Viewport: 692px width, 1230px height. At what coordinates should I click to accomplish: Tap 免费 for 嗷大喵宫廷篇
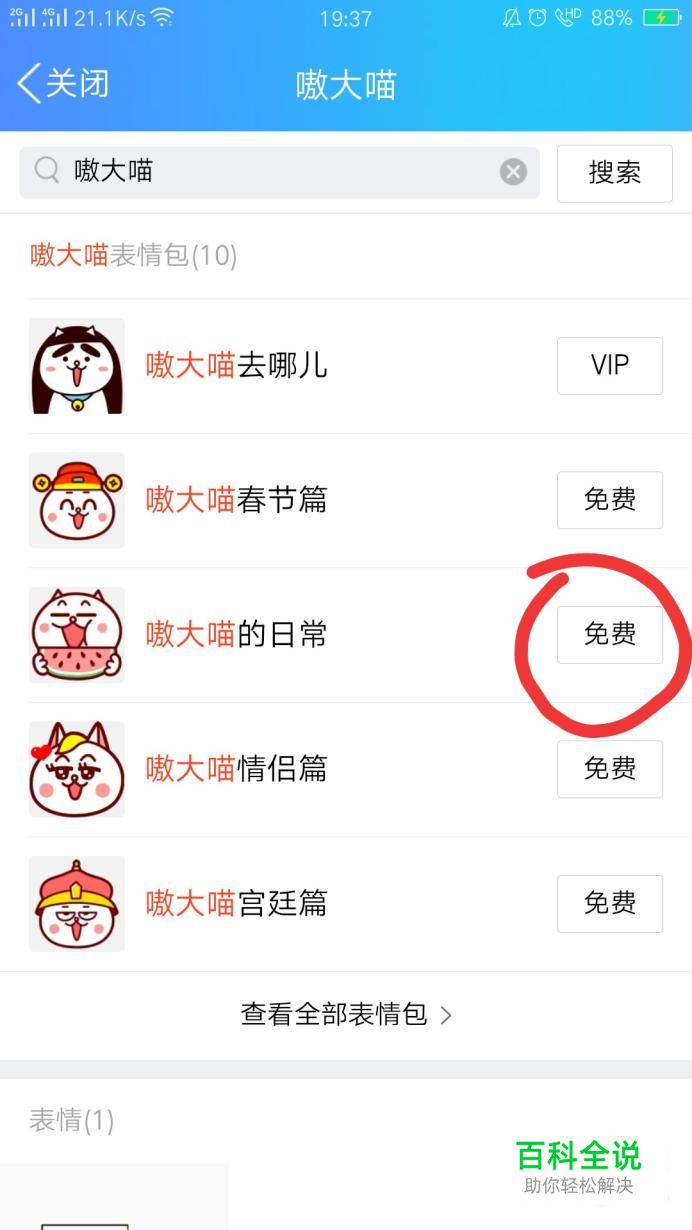[609, 903]
